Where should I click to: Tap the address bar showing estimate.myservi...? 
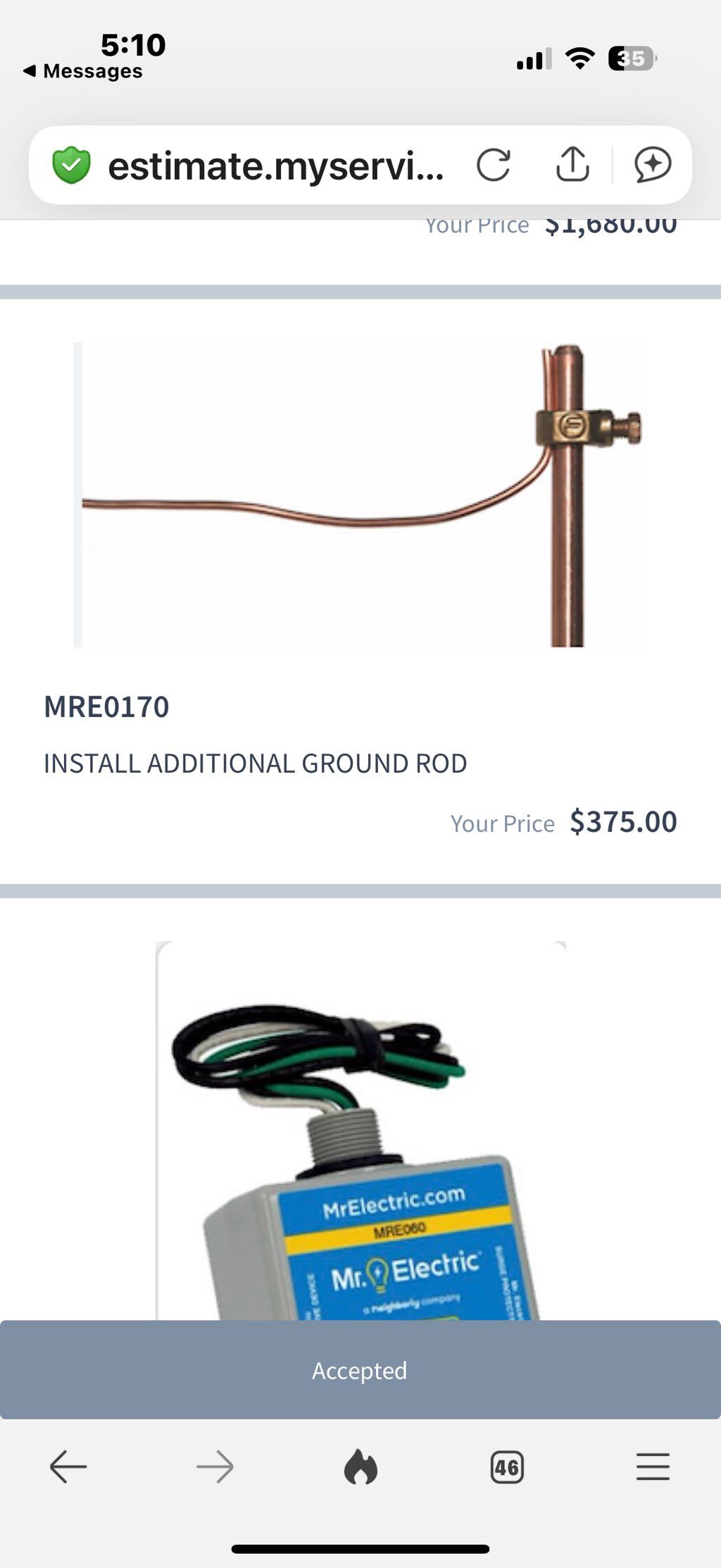point(275,166)
